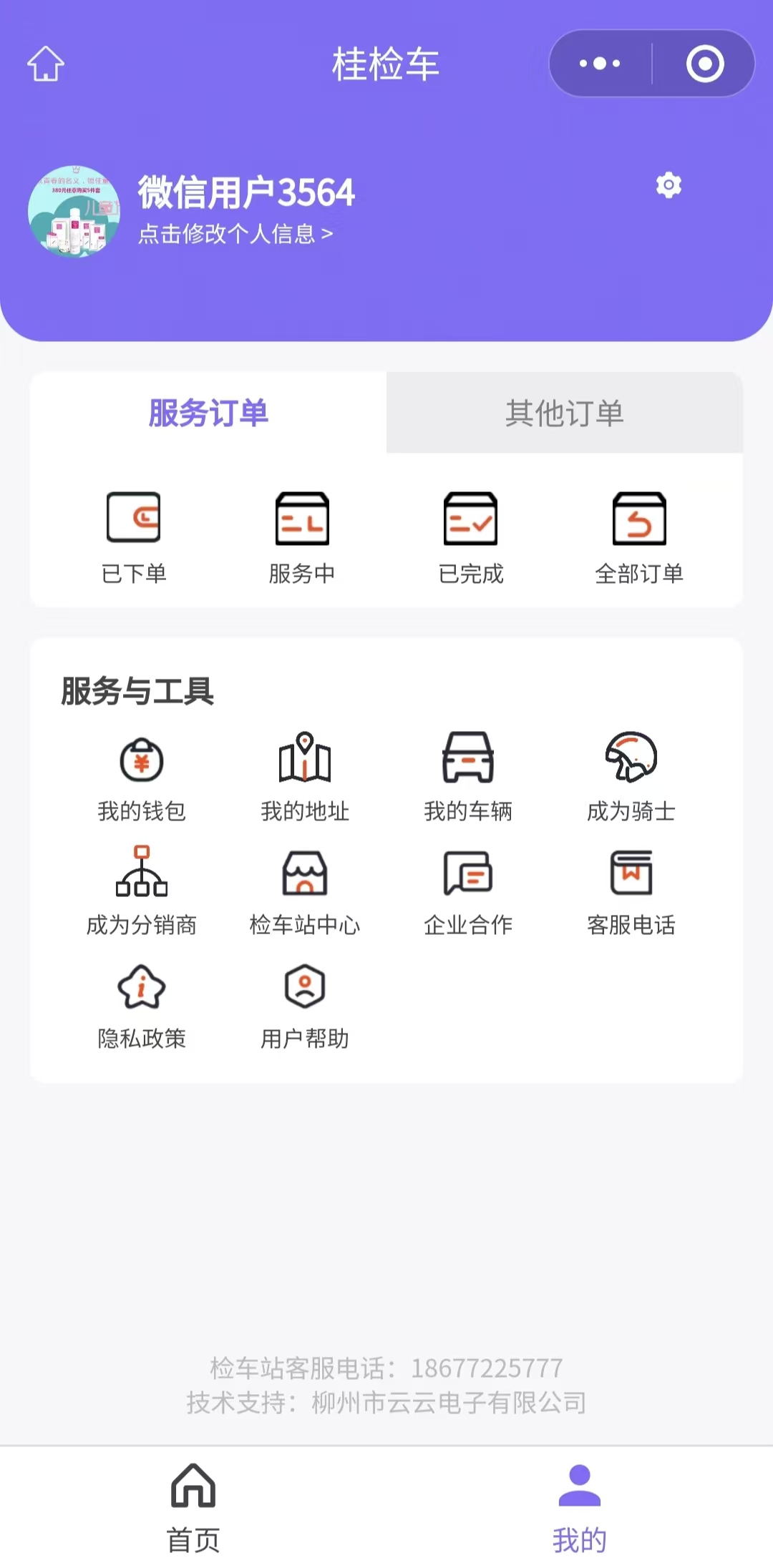Open 我的地址
773x1568 pixels.
tap(305, 778)
